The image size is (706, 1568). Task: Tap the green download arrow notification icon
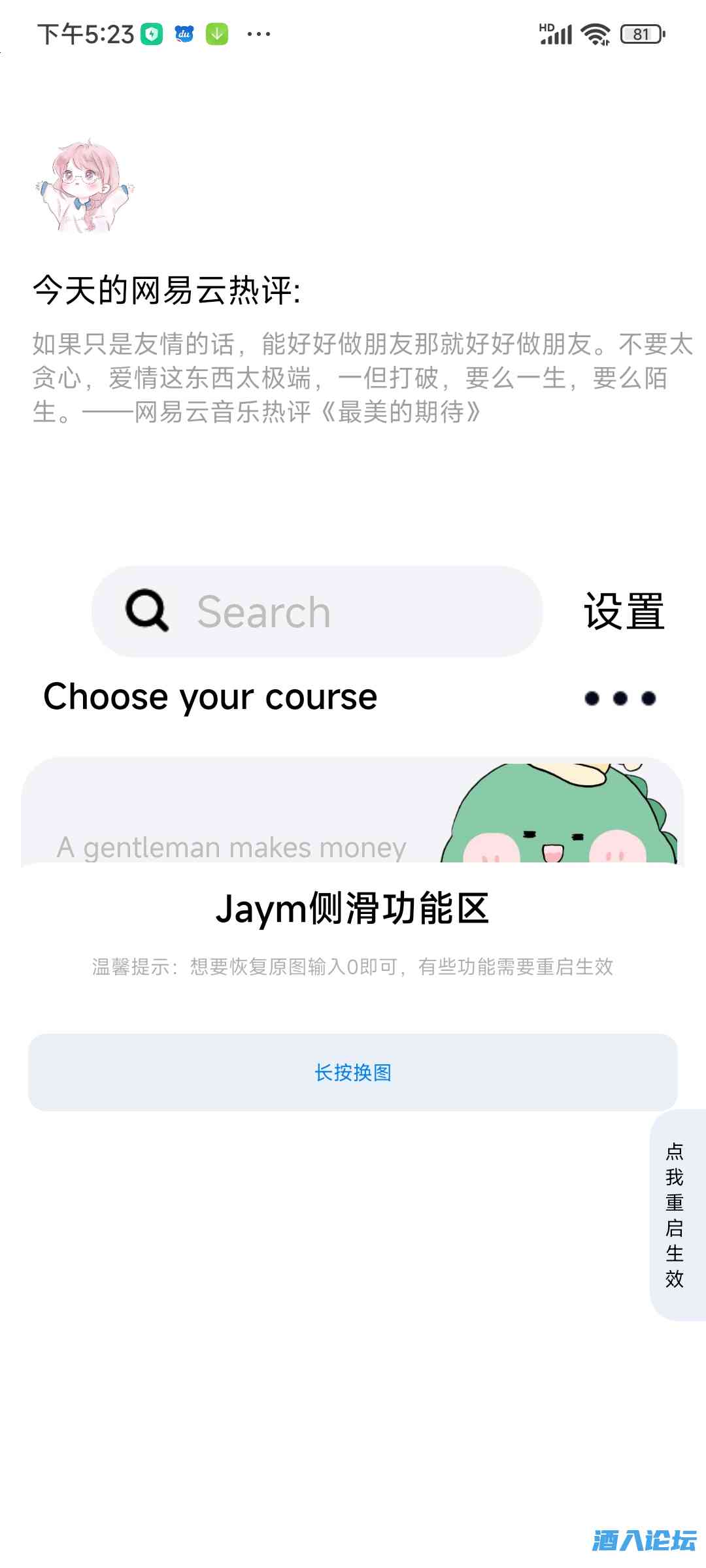218,34
